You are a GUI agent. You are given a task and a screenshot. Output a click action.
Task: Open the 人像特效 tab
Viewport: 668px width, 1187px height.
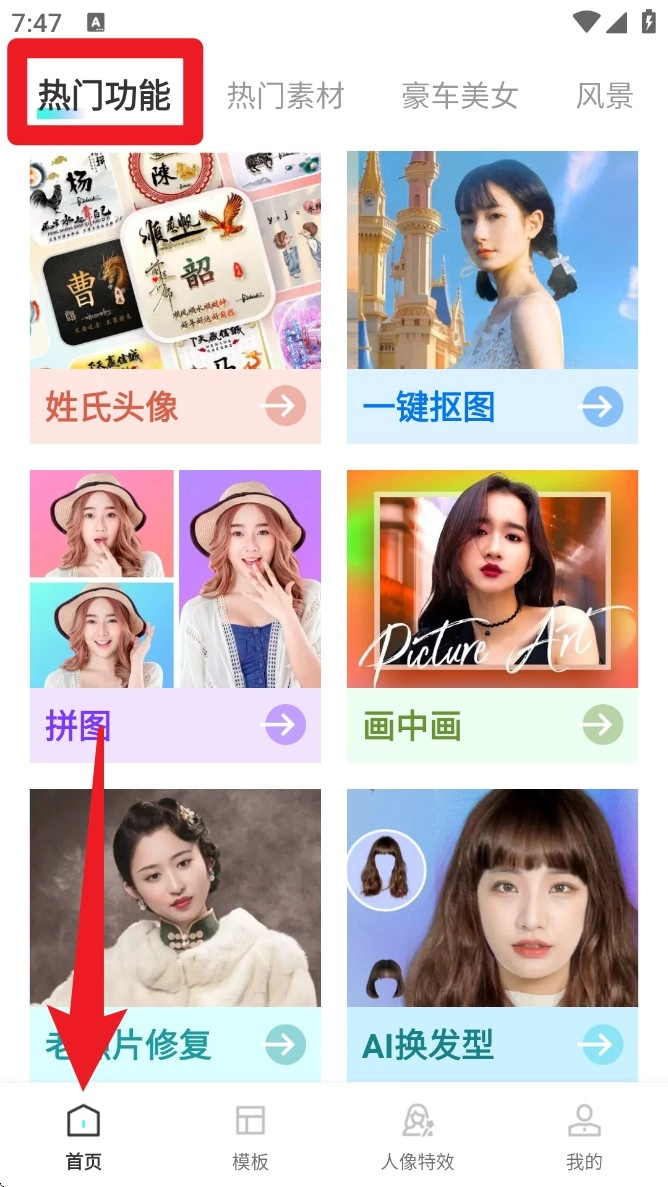click(x=418, y=1137)
